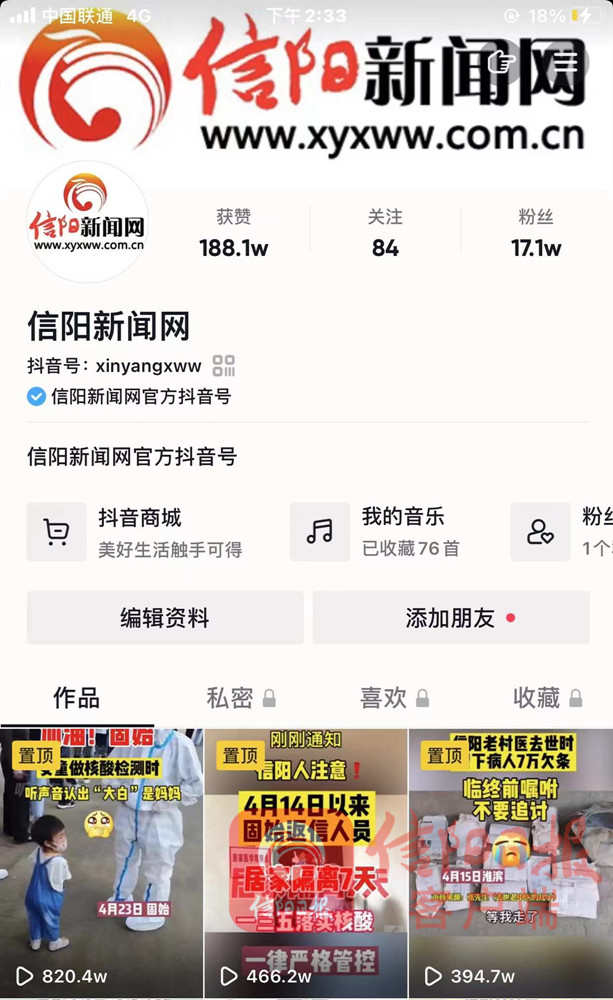Play the pinned video with 394.7w views
Viewport: 613px width, 1000px height.
coord(510,860)
